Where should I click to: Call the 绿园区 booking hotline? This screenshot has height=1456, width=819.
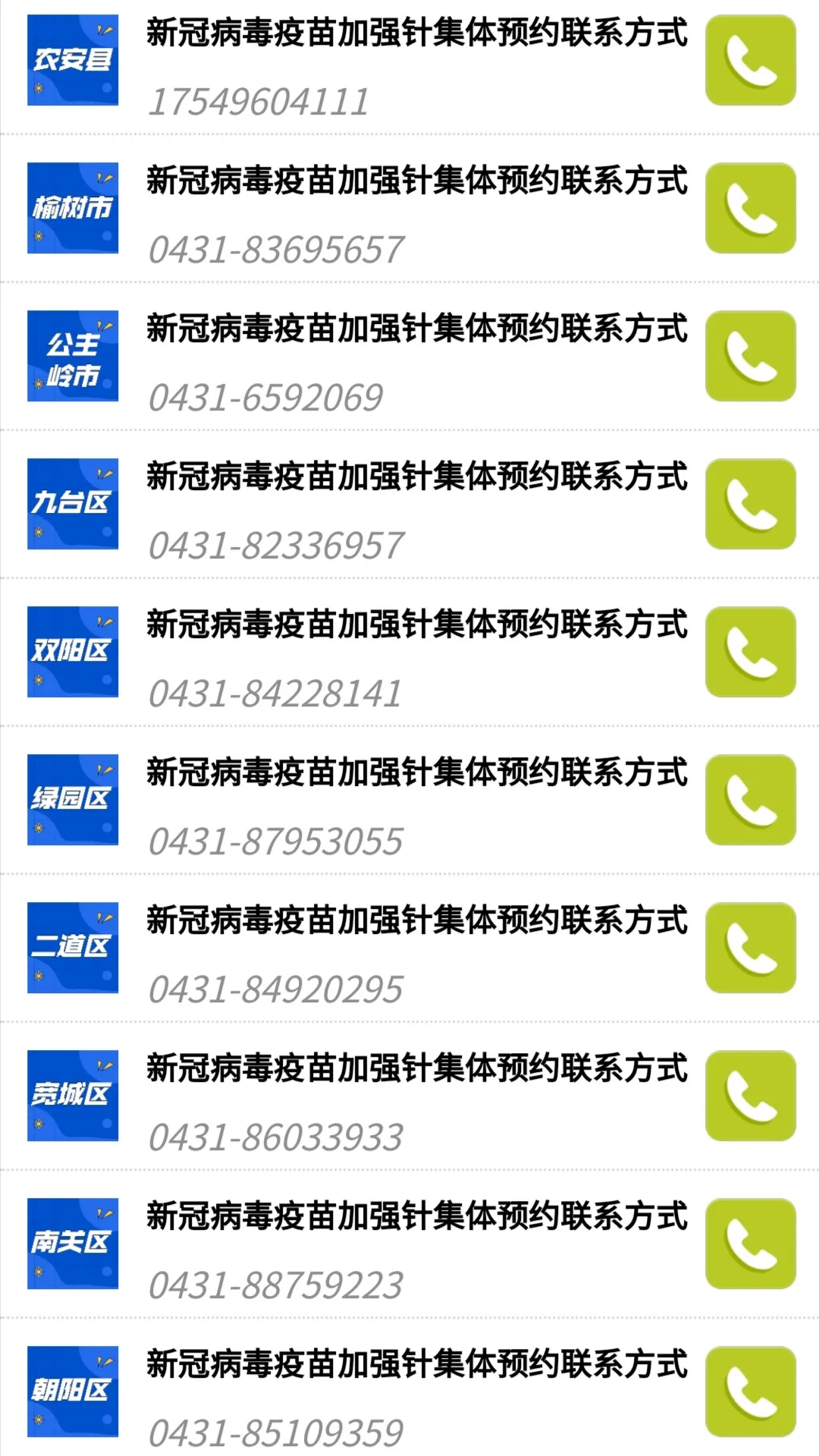[x=750, y=800]
